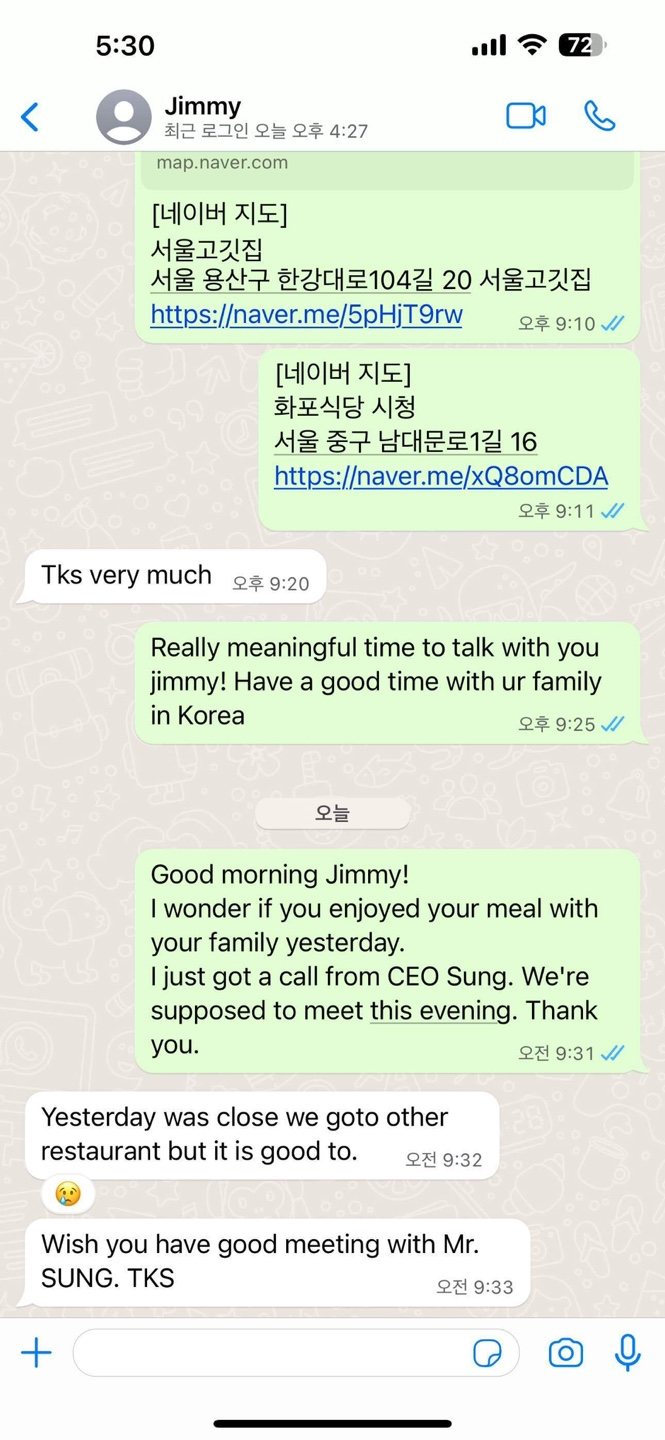Open the 서울 중구 남대문로1길 16 address link

click(405, 441)
